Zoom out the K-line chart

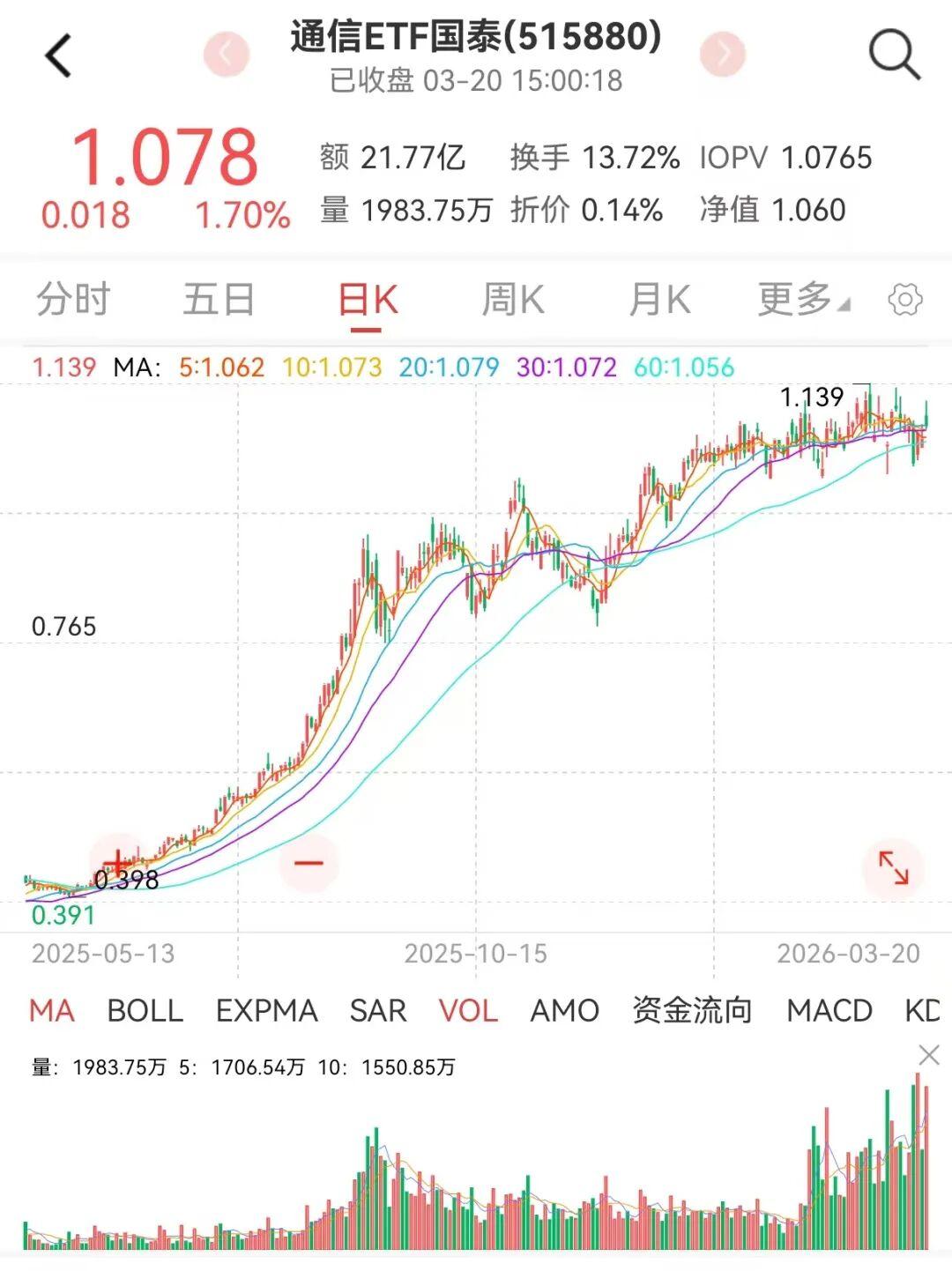pyautogui.click(x=309, y=863)
